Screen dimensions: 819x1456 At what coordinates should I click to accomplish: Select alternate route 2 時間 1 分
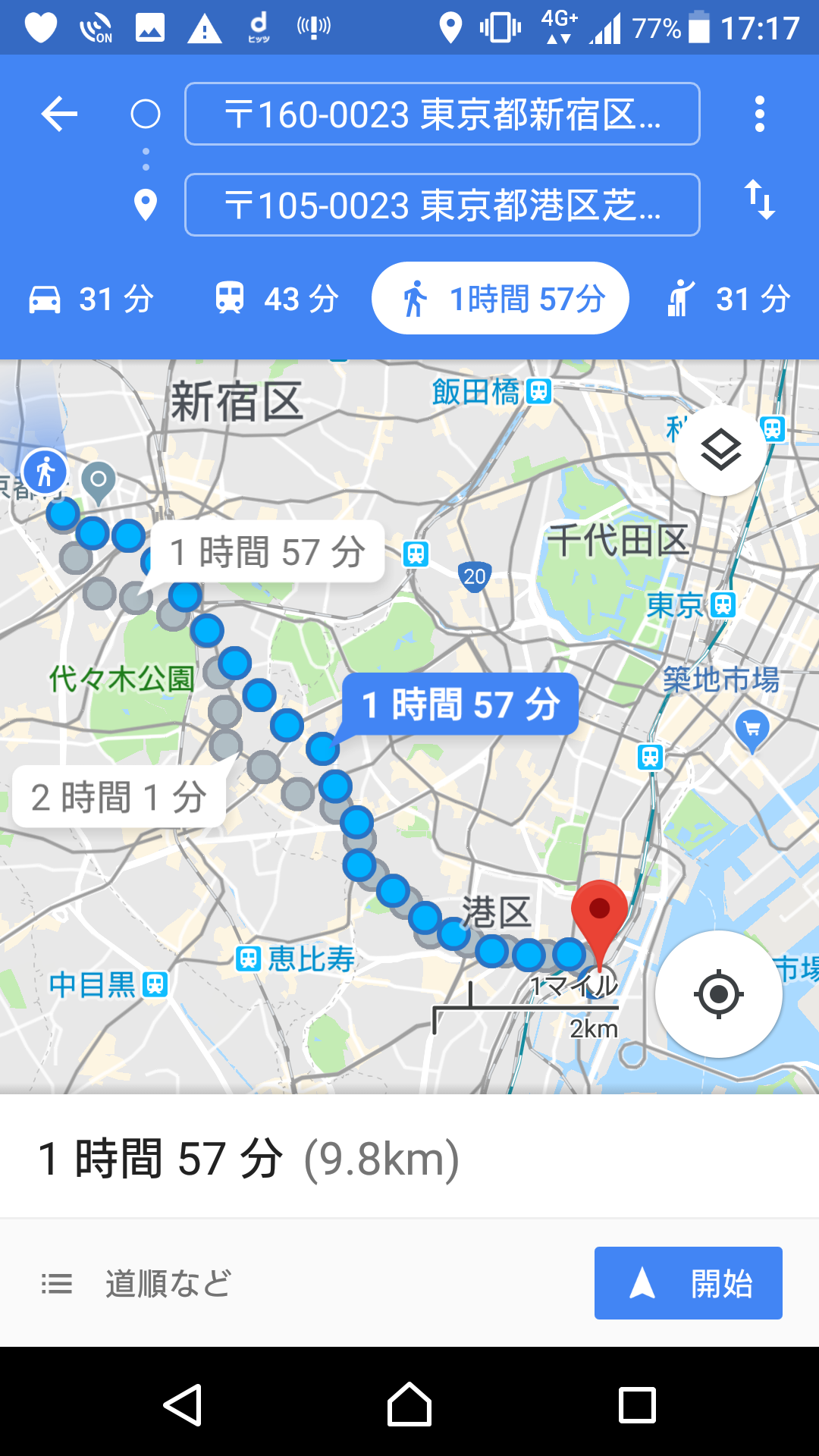(x=119, y=797)
